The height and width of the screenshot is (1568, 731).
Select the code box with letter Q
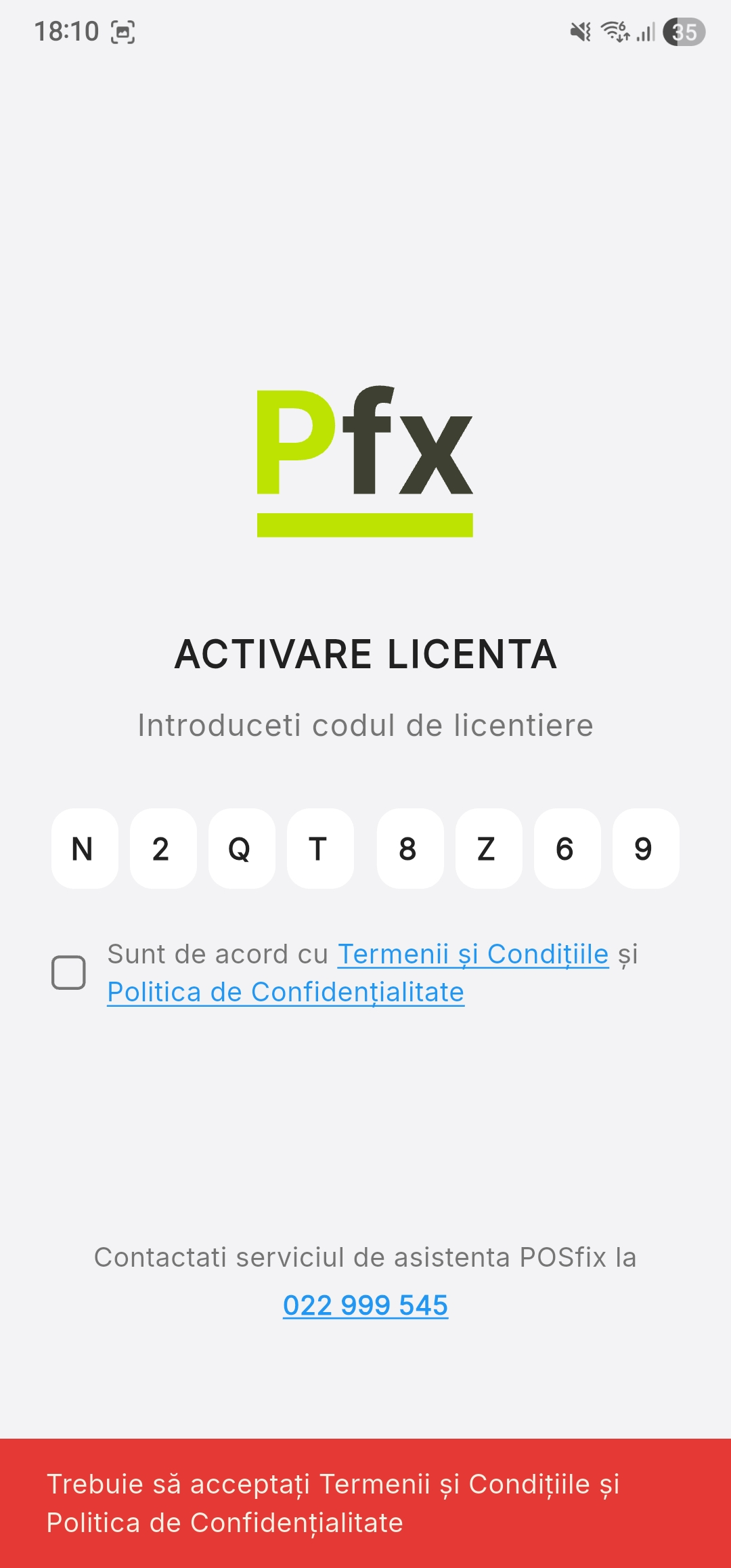pyautogui.click(x=242, y=848)
